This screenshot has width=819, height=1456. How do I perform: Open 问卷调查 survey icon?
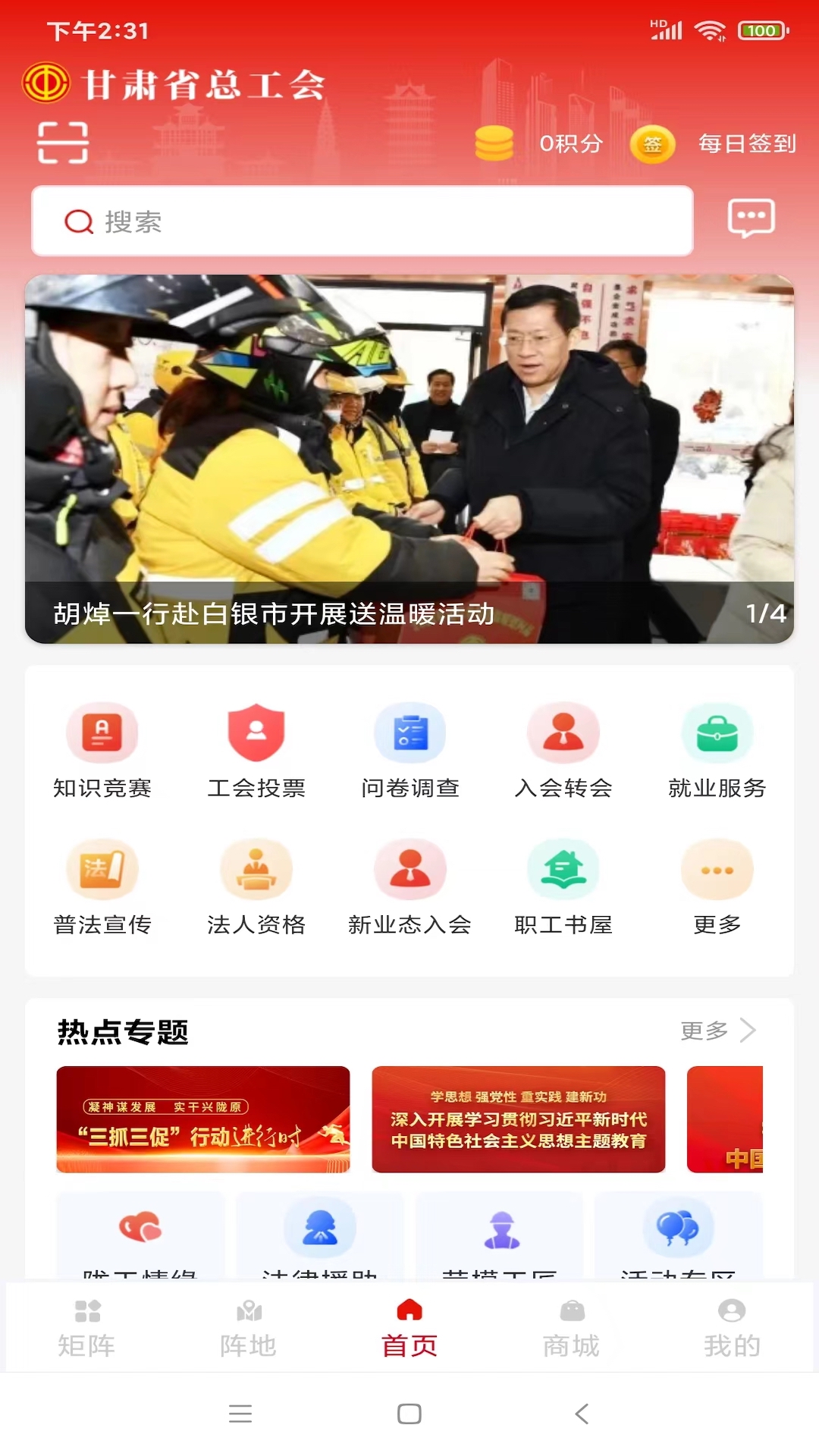click(x=410, y=751)
